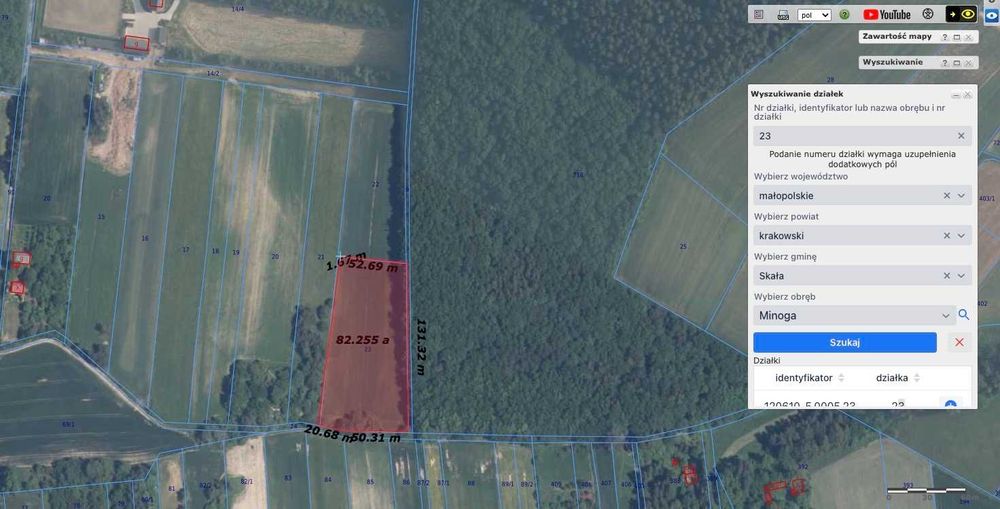Screen dimensions: 1000x509
Task: Start the search with Szukaj button
Action: point(845,342)
